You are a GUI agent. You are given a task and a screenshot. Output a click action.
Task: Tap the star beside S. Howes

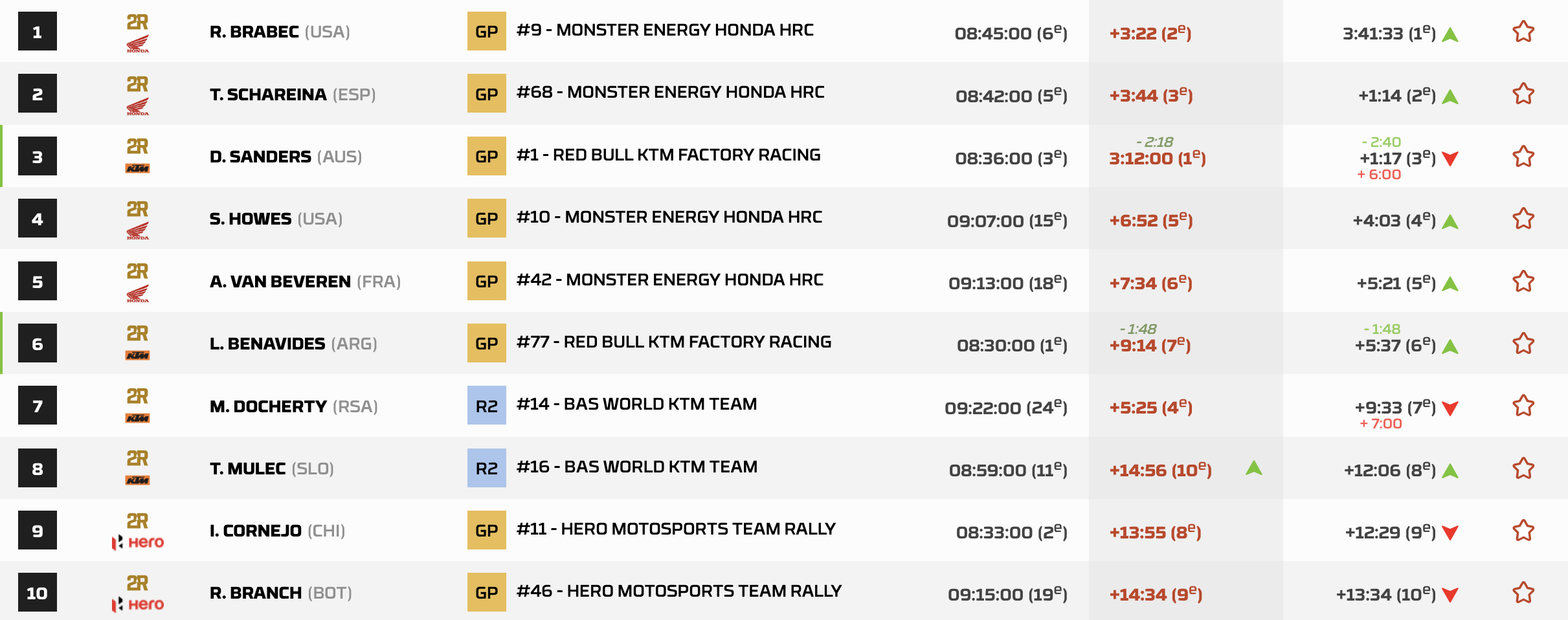pyautogui.click(x=1523, y=219)
